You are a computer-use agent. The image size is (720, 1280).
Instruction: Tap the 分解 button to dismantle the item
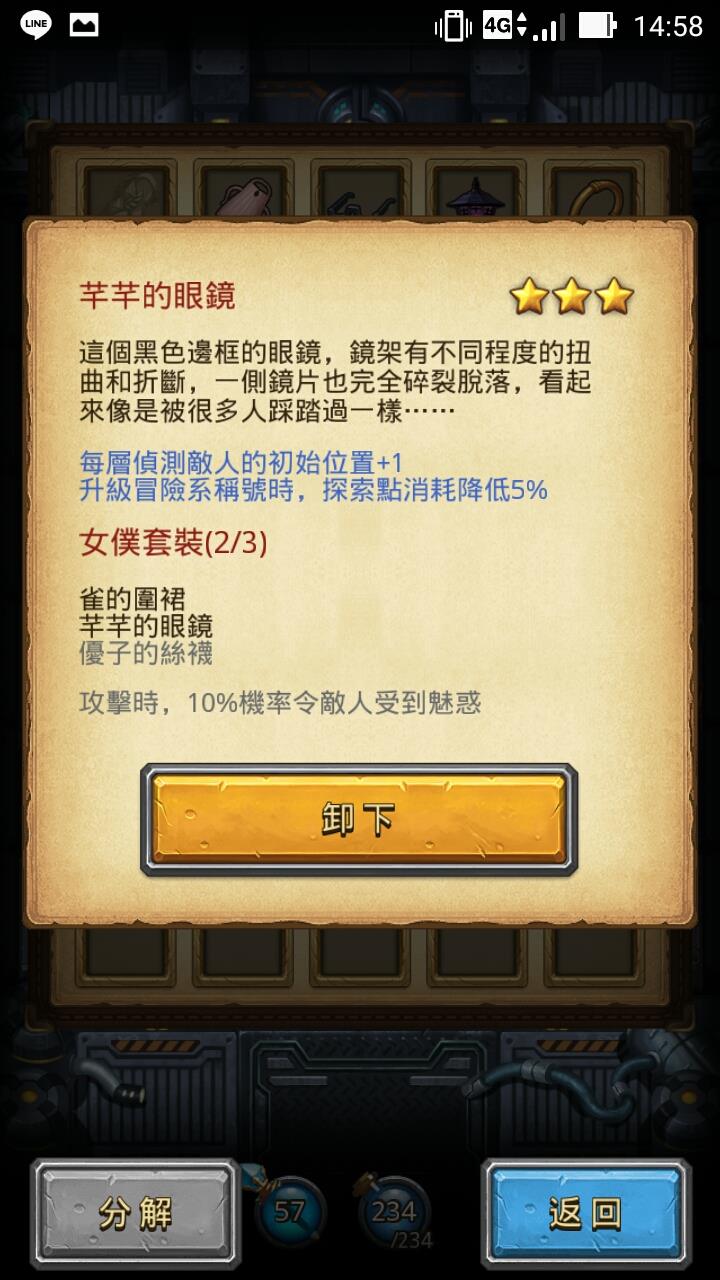click(x=136, y=1213)
